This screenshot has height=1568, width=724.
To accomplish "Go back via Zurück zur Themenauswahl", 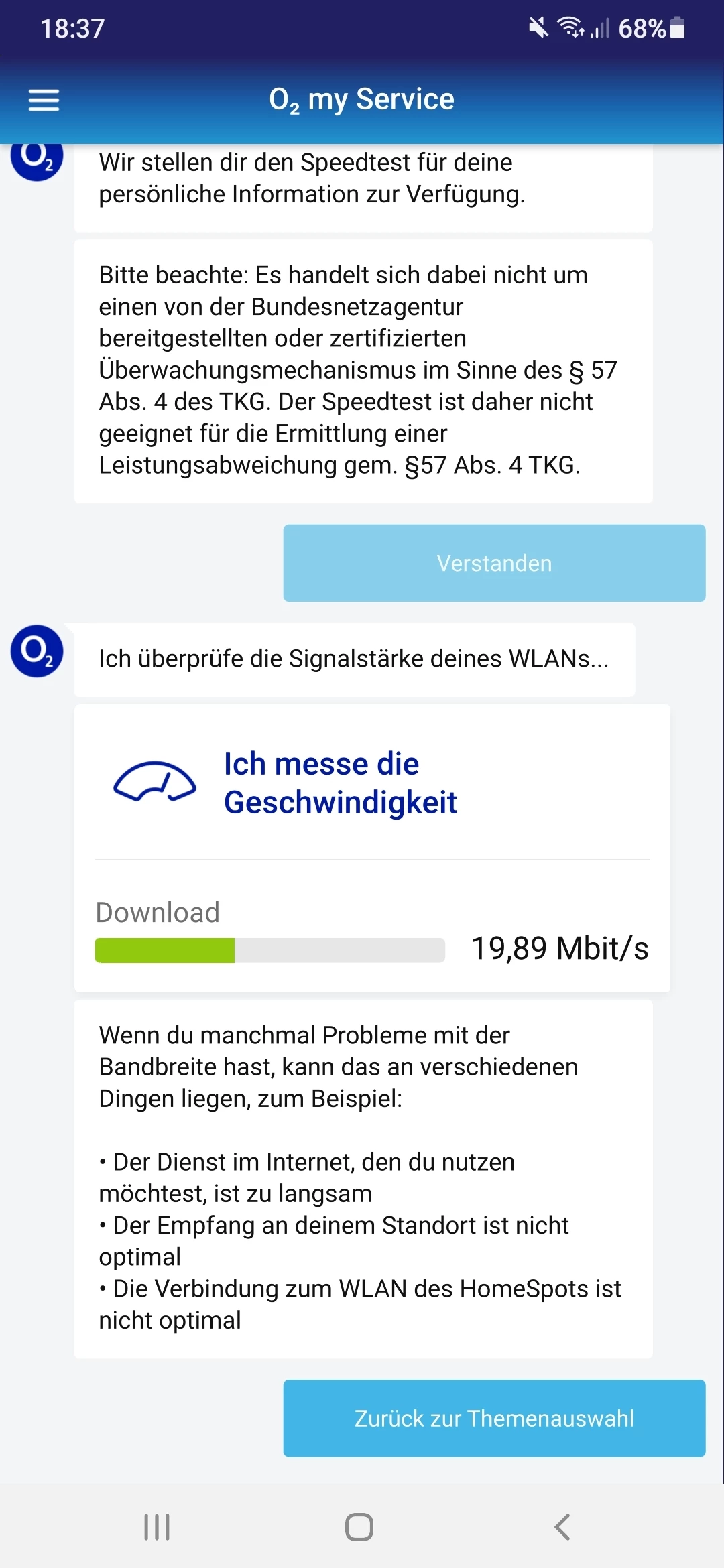I will tap(494, 1418).
